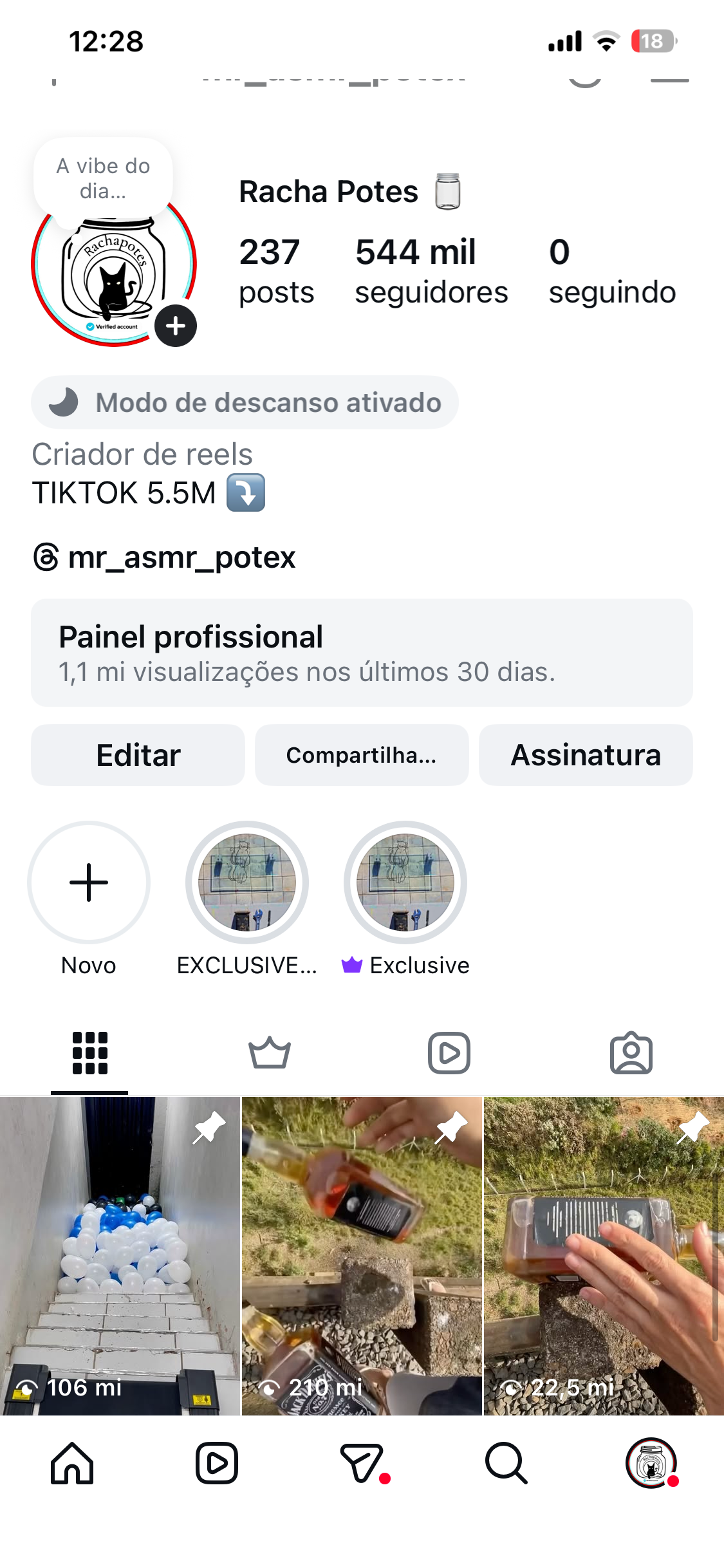Share profile via Compartilha... button

tap(362, 755)
